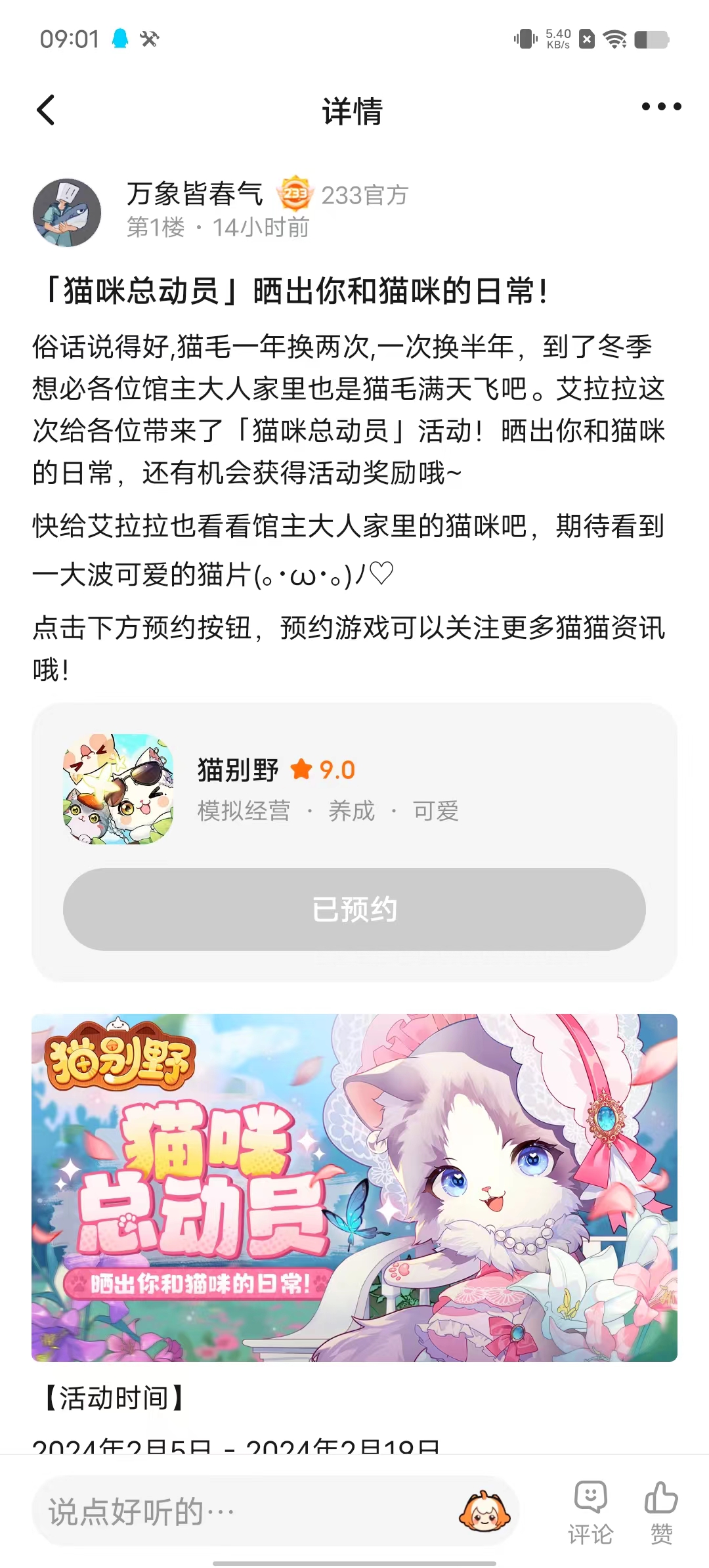Open 万象皆春气's profile avatar
709x1568 pixels.
coord(67,212)
